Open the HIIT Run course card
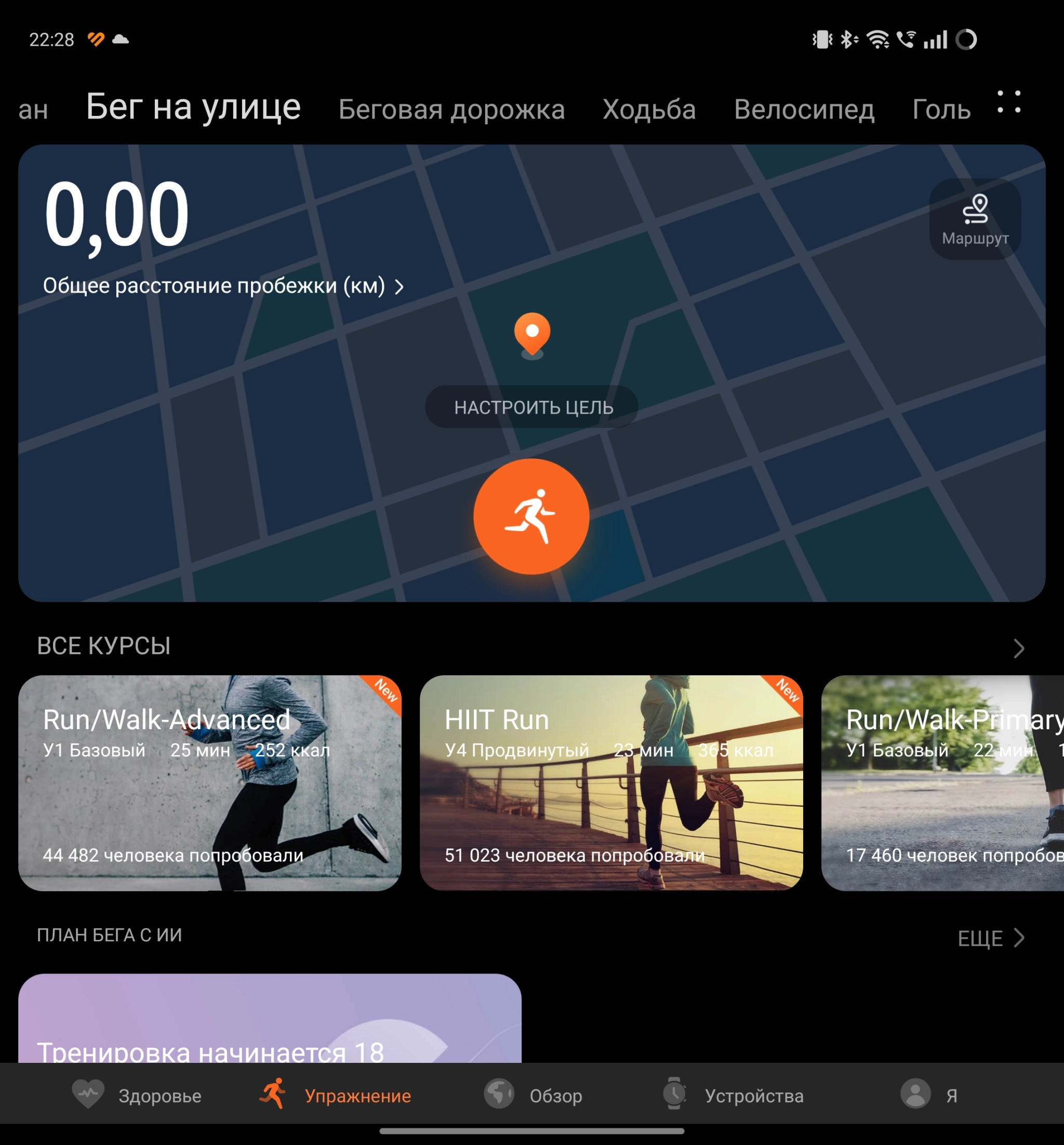 point(611,783)
